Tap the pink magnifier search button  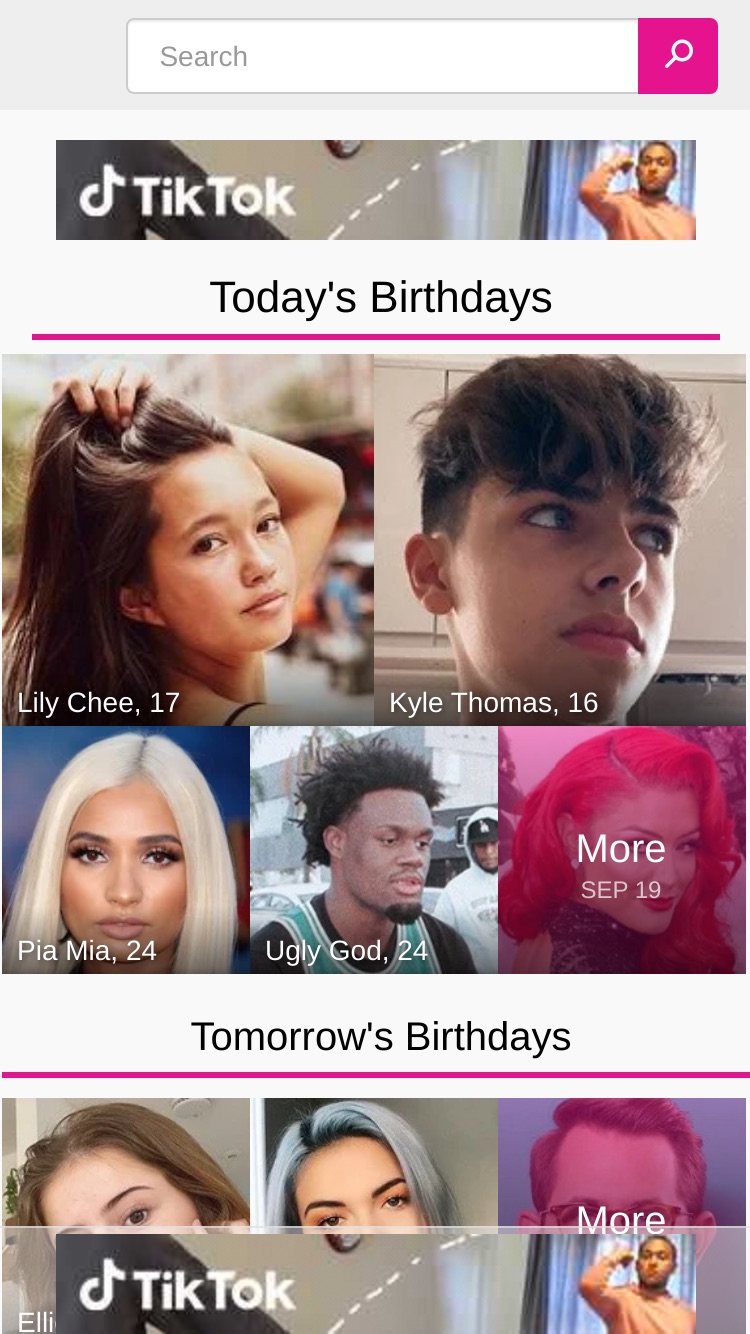tap(678, 56)
